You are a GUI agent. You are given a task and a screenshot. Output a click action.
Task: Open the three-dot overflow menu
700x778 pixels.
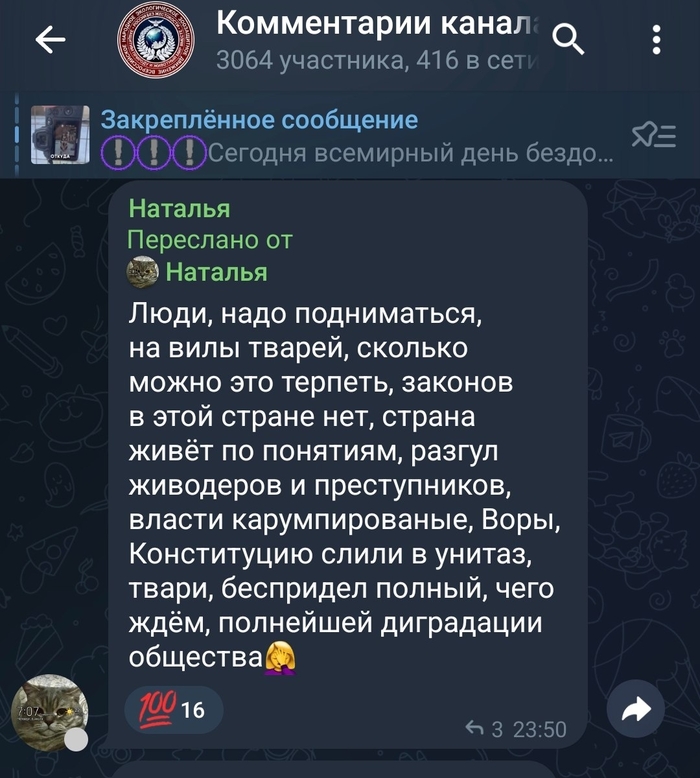[x=656, y=40]
